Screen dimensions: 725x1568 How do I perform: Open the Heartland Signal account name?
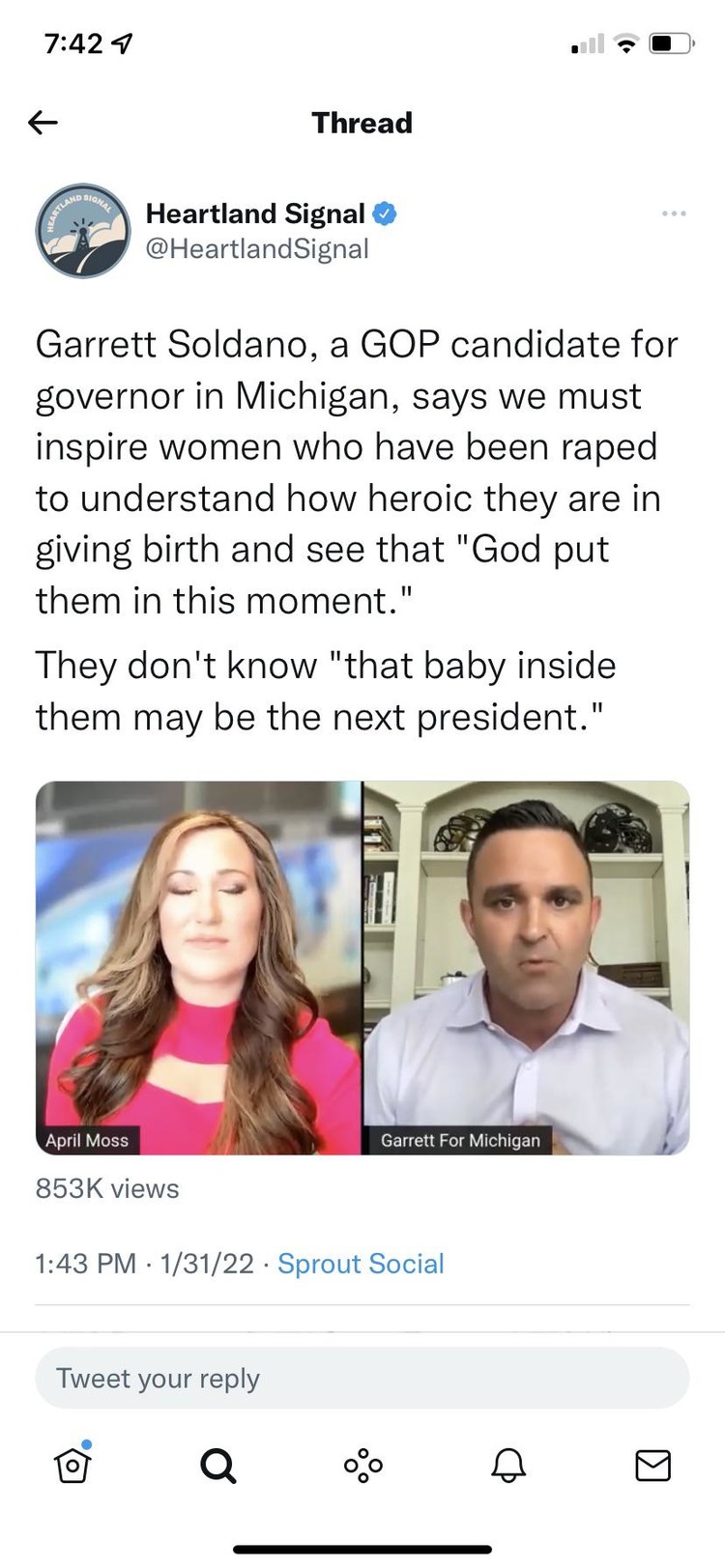[256, 214]
